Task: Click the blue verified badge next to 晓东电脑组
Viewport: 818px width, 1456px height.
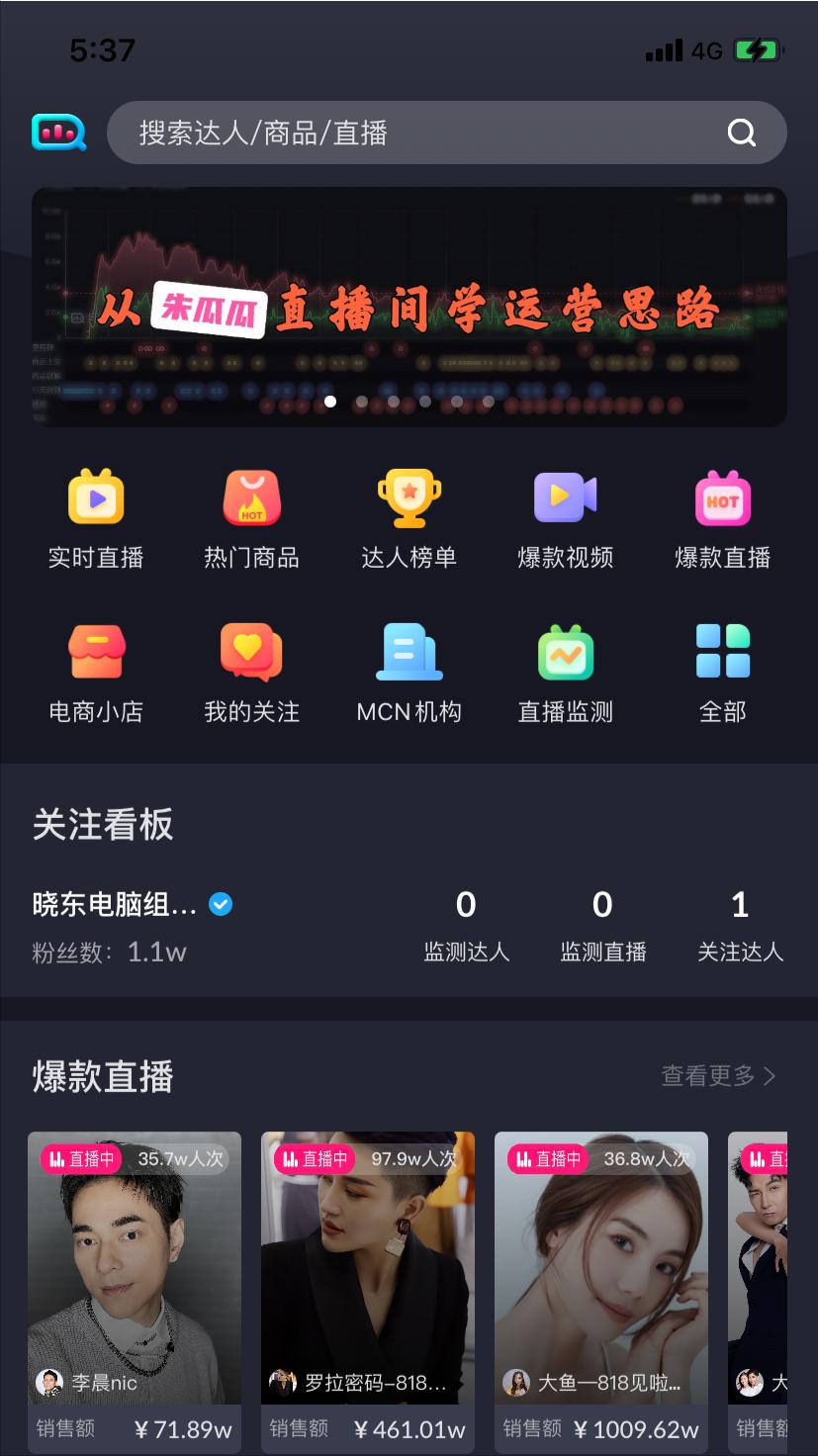Action: (x=220, y=902)
